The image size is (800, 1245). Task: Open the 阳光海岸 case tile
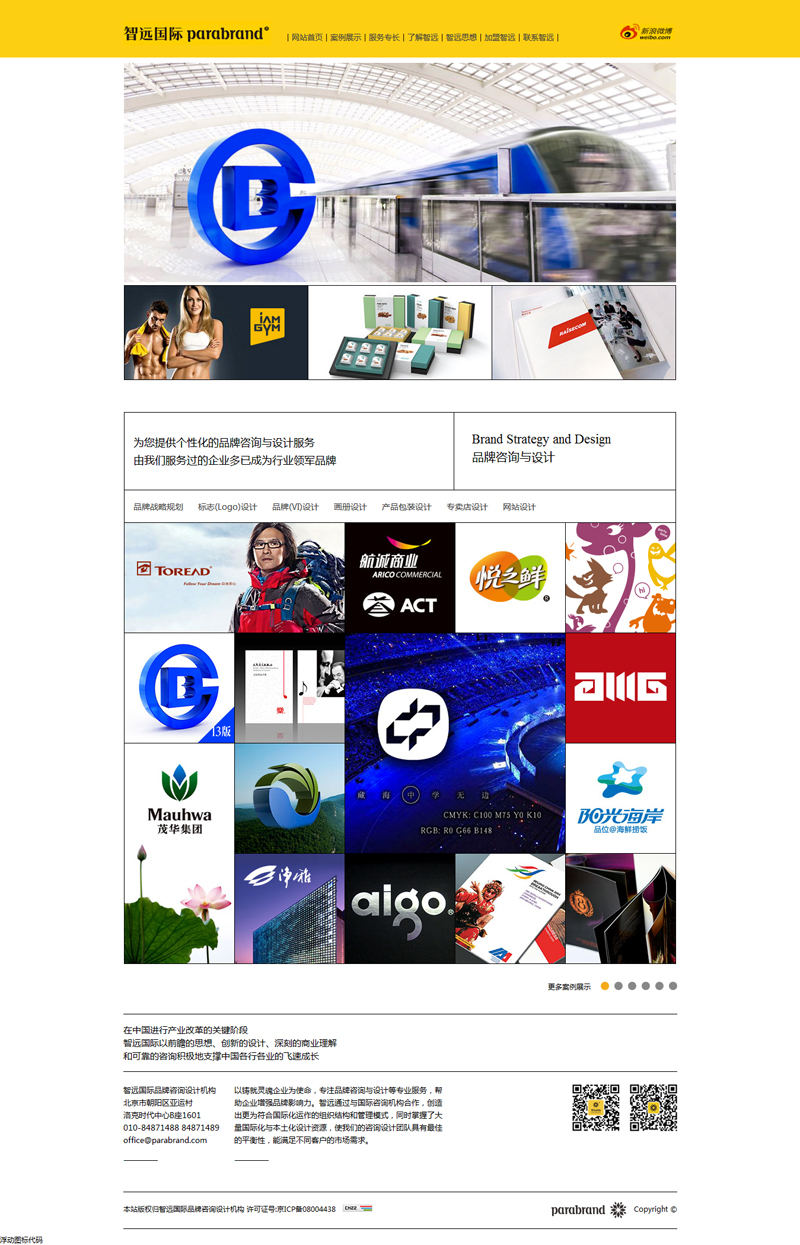[x=620, y=798]
